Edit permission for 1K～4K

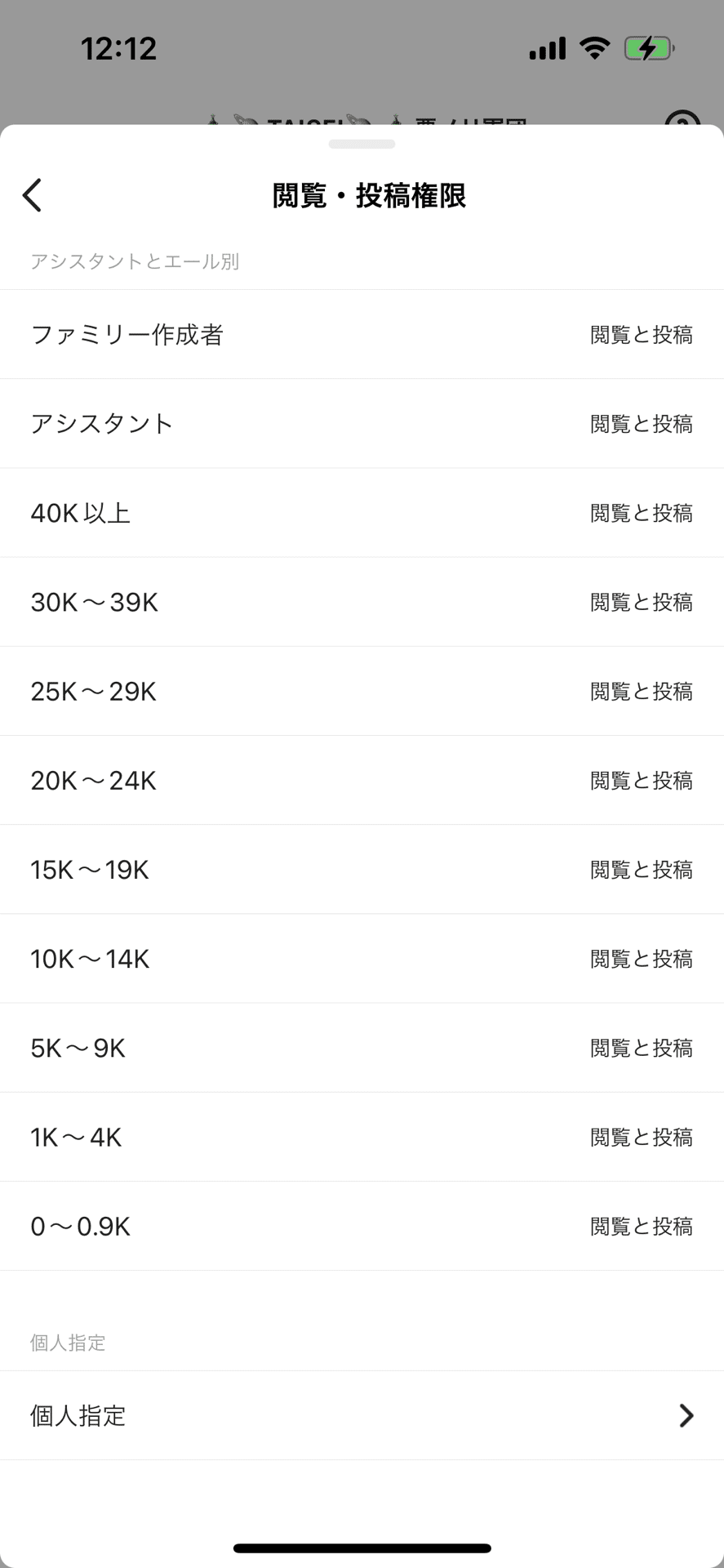point(362,1137)
